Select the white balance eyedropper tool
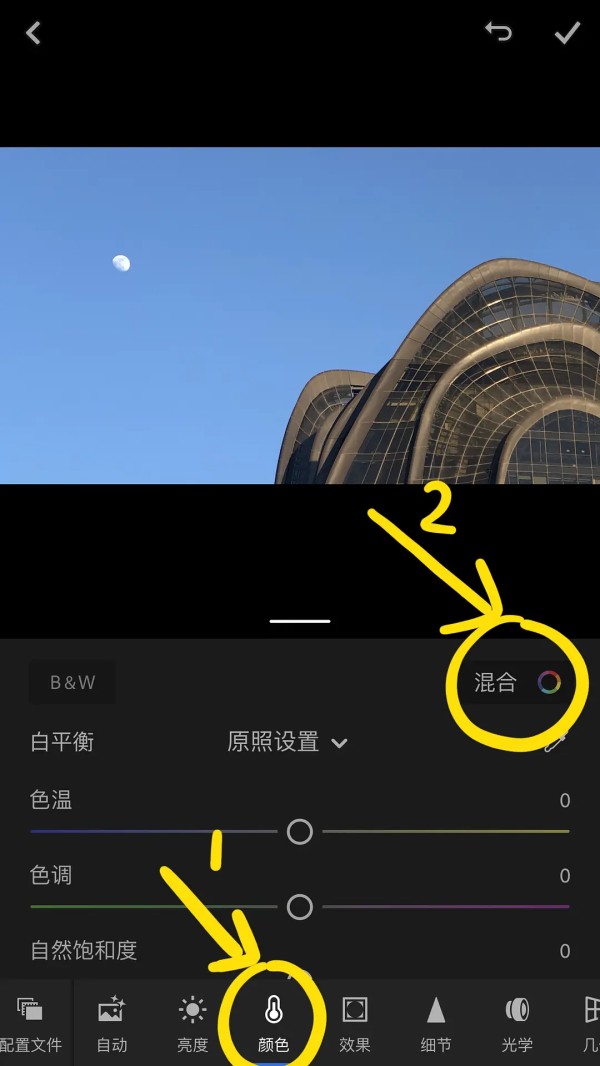Screen dimensions: 600x1066 [x=556, y=742]
